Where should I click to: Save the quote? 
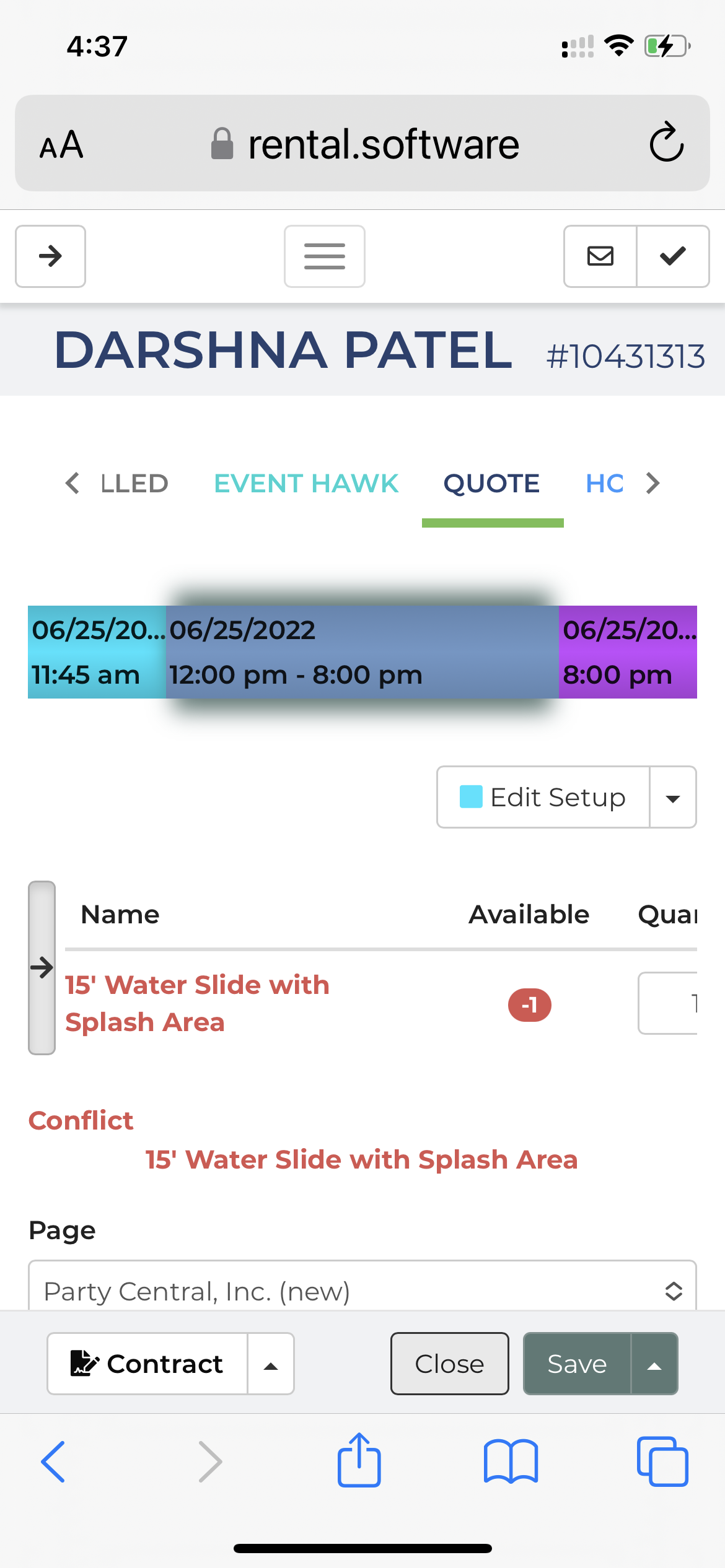[577, 1364]
